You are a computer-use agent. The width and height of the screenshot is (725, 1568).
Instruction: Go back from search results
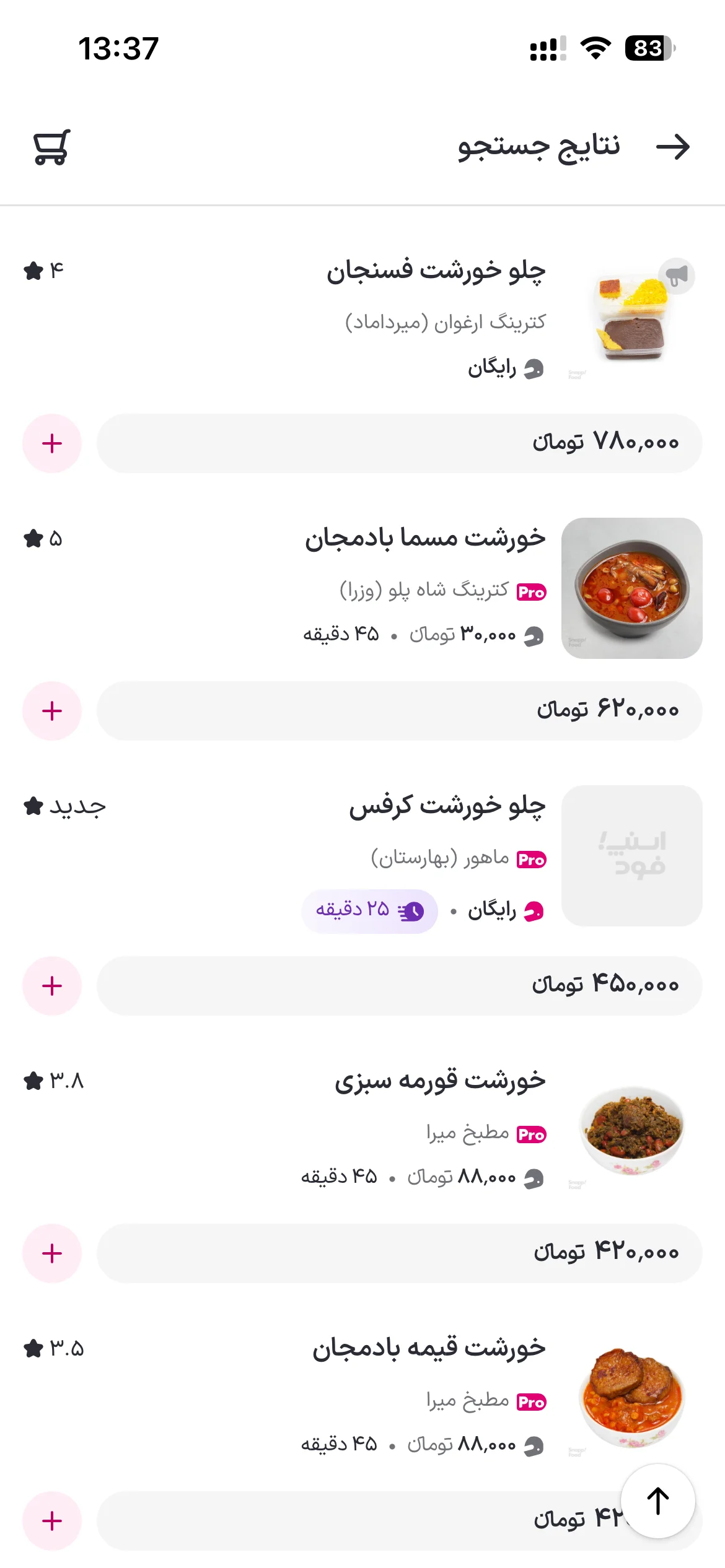[x=673, y=147]
